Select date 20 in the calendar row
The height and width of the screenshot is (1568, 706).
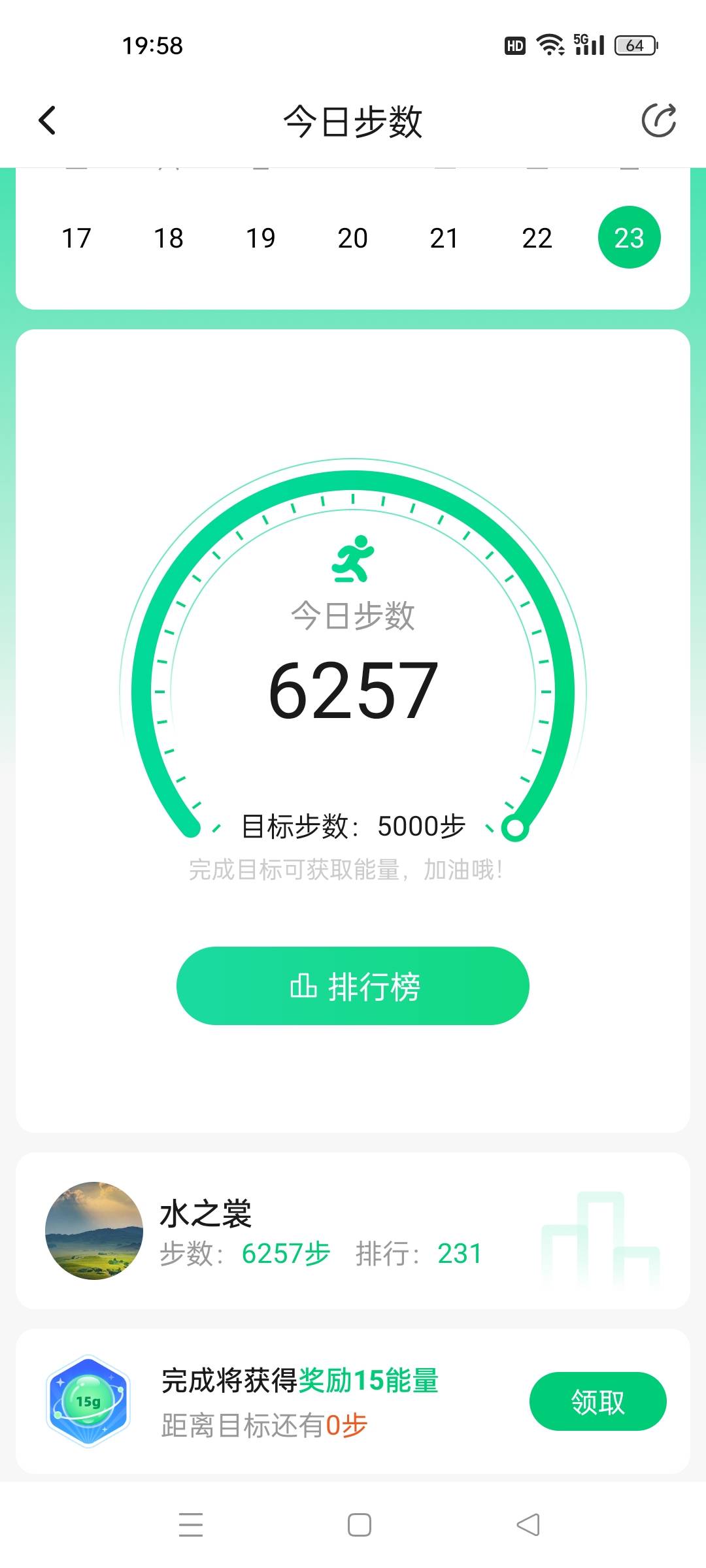[352, 237]
